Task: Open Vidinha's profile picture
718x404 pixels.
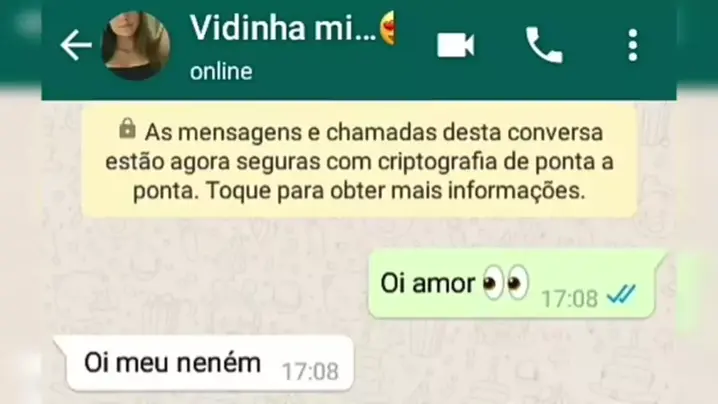Action: 137,46
